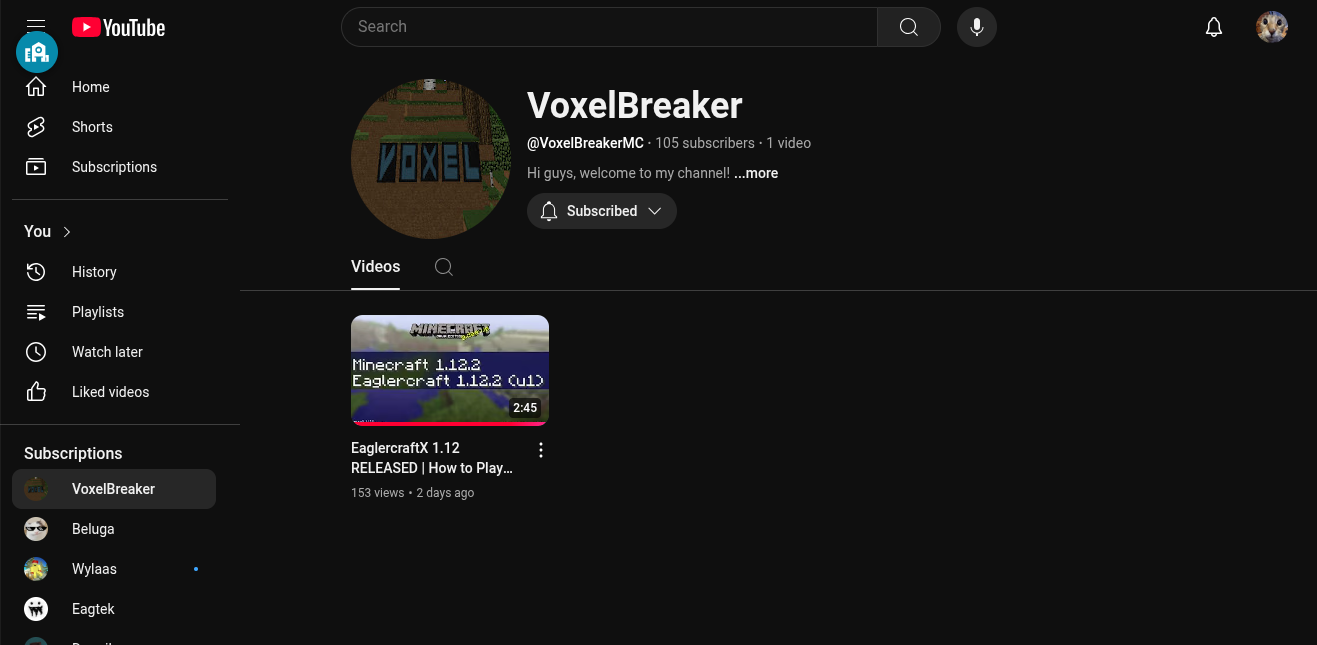This screenshot has width=1317, height=645.
Task: Show more of the channel description
Action: click(x=756, y=173)
